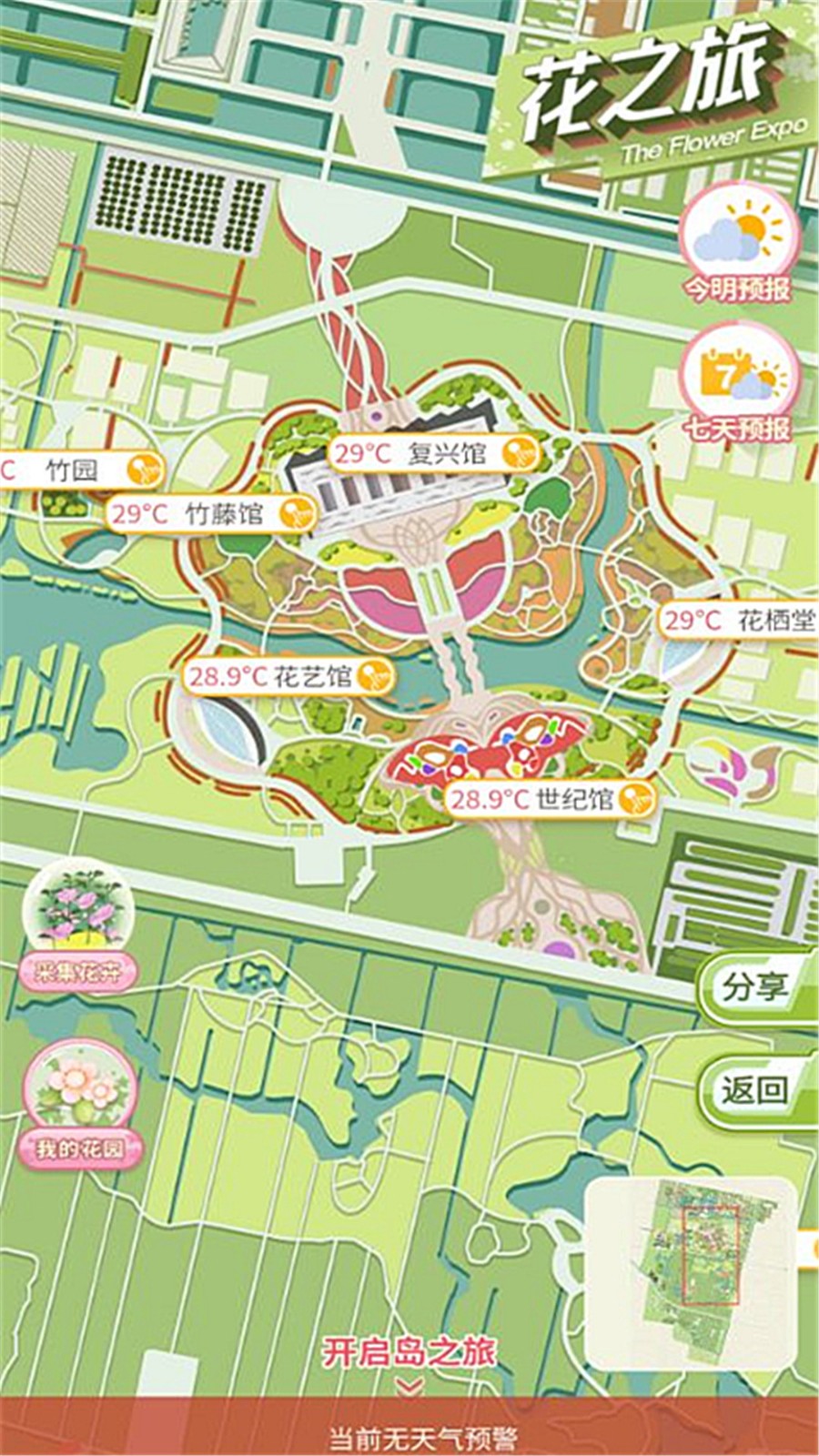The width and height of the screenshot is (819, 1456).
Task: Open the seven-day forecast (七天预报)
Action: pos(738,382)
